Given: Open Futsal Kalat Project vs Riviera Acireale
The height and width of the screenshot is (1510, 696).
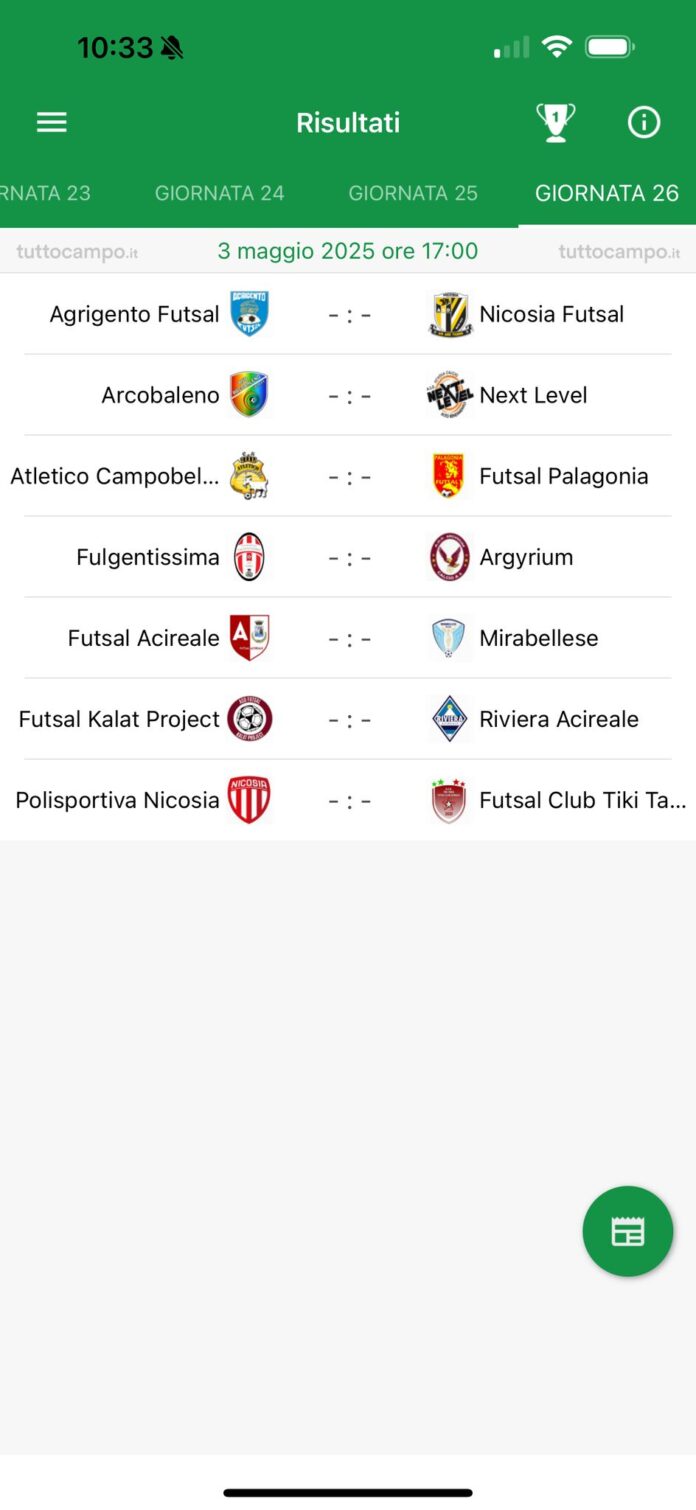Looking at the screenshot, I should 348,719.
